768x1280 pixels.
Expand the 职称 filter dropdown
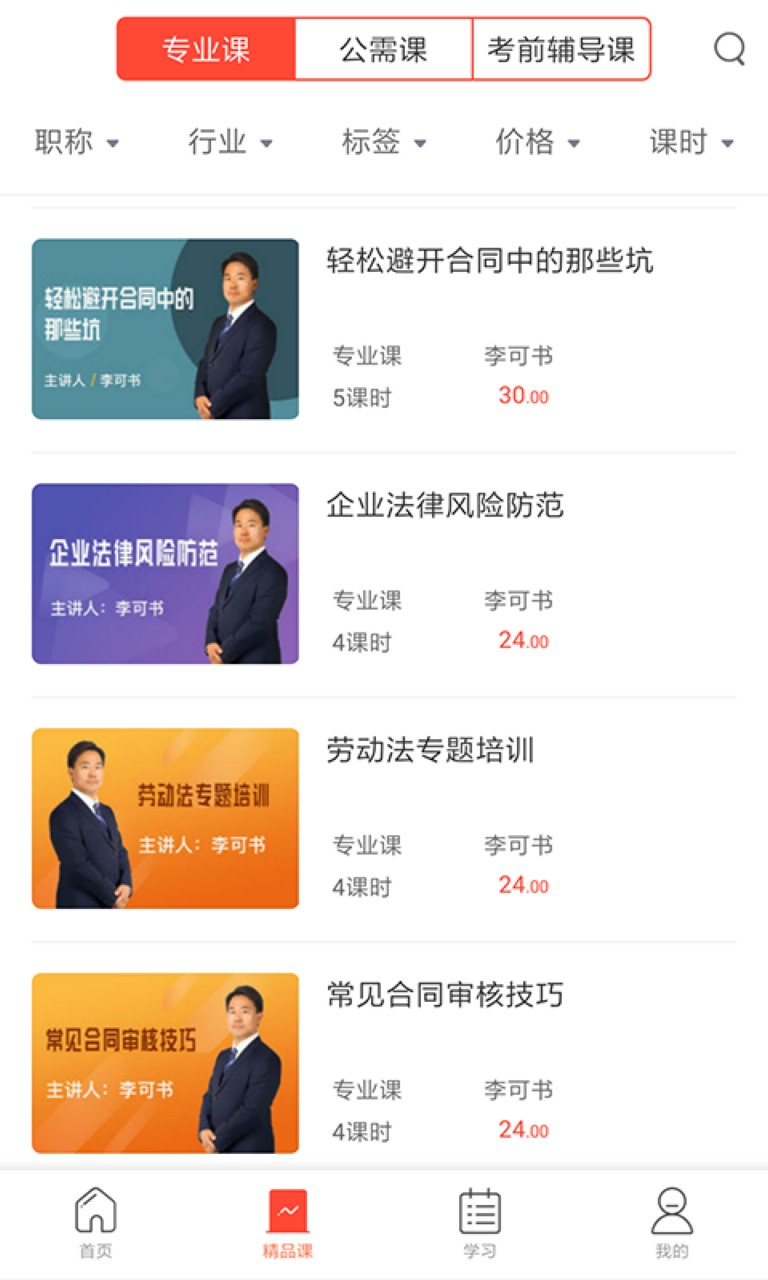coord(78,142)
